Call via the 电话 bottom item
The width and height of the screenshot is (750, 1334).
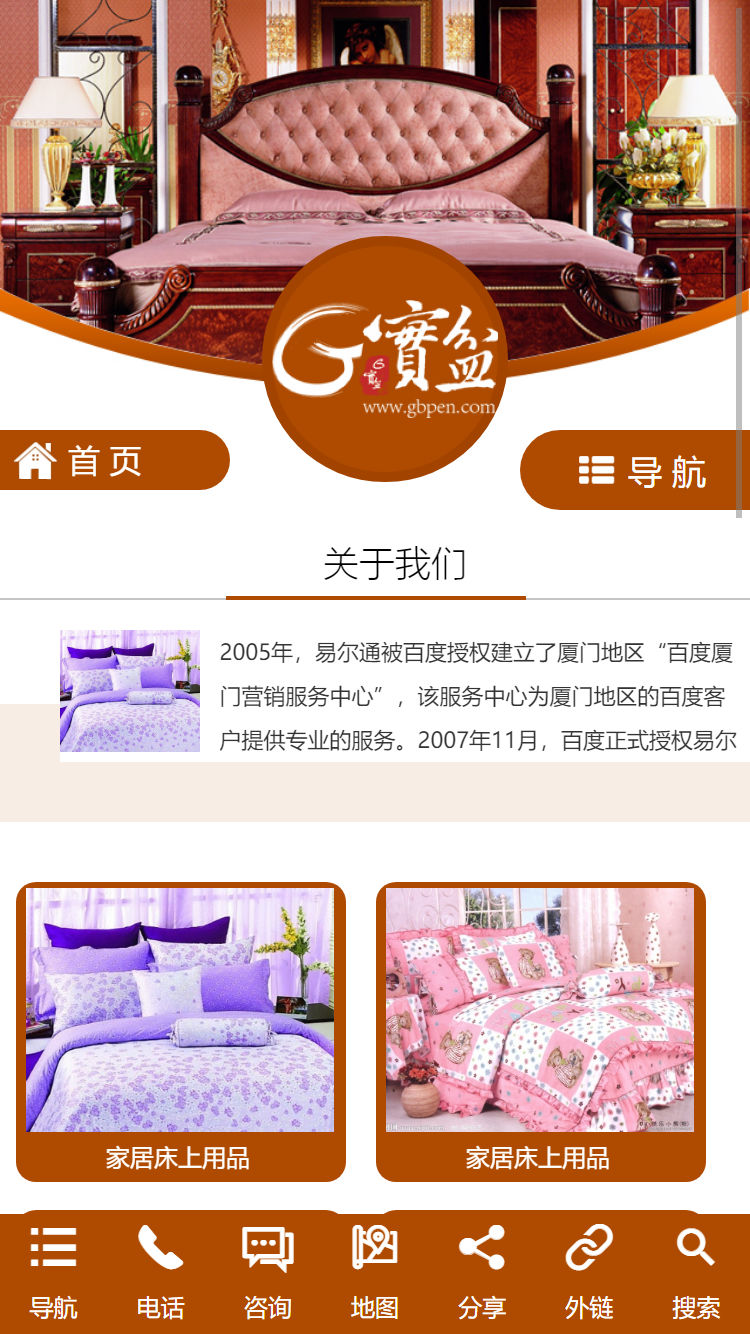(160, 1272)
